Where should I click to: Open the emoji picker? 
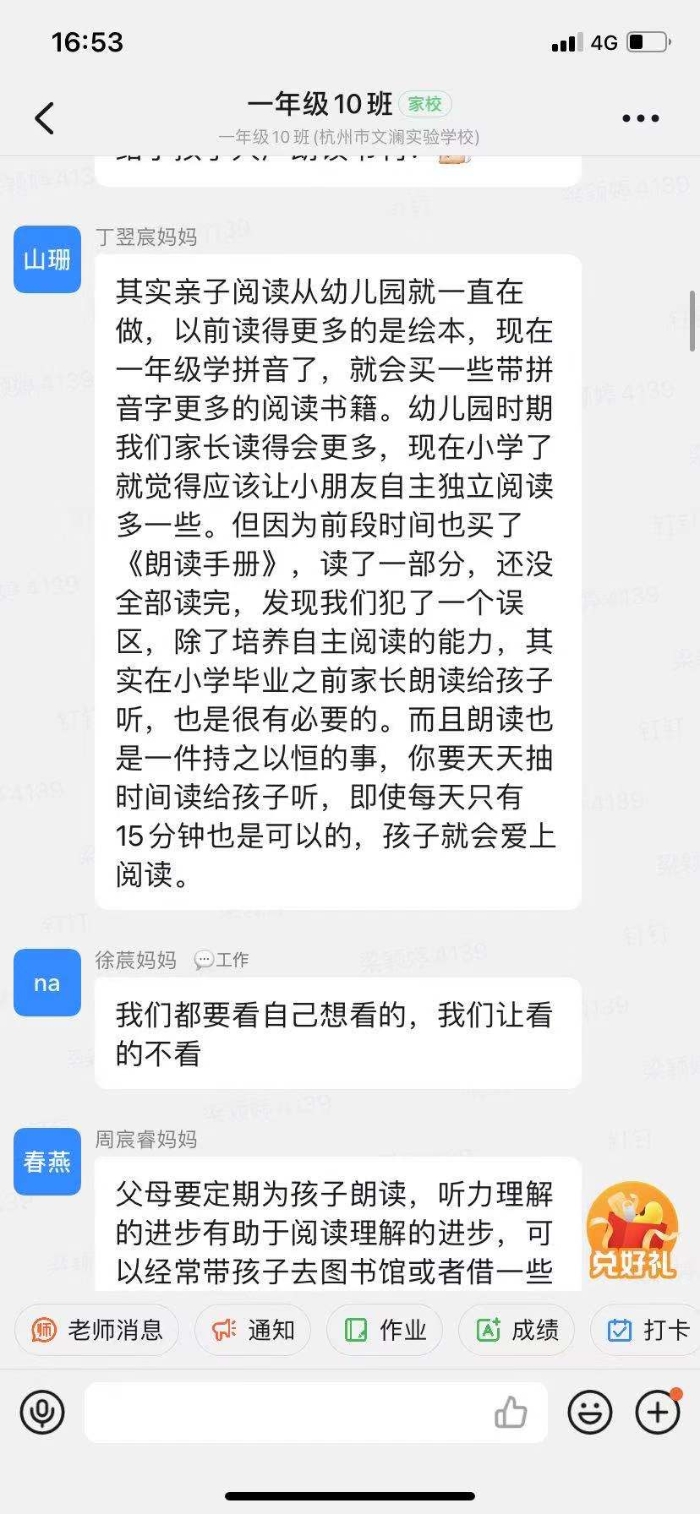coord(590,1412)
